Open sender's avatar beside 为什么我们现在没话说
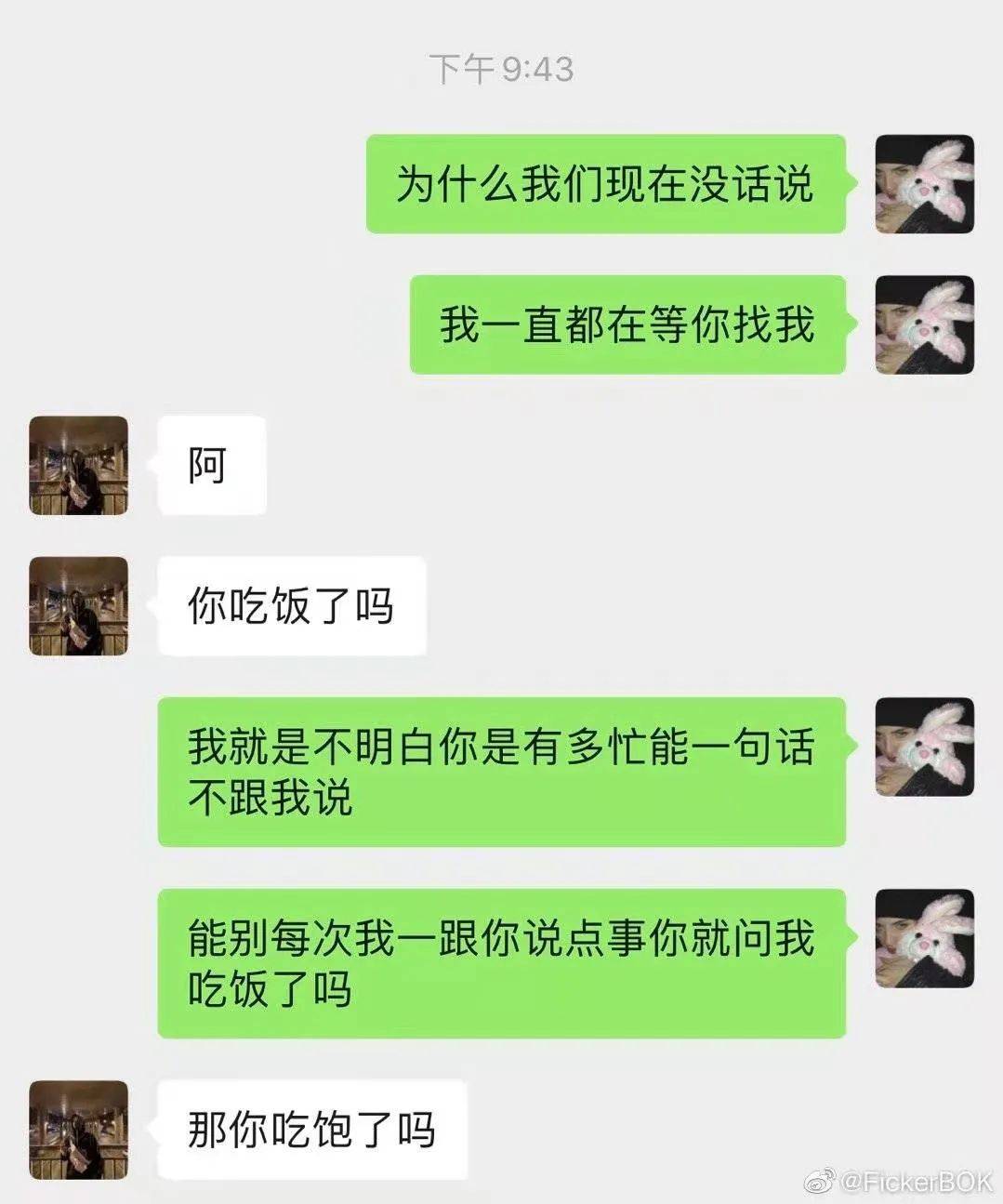Viewport: 1003px width, 1204px height. point(924,184)
